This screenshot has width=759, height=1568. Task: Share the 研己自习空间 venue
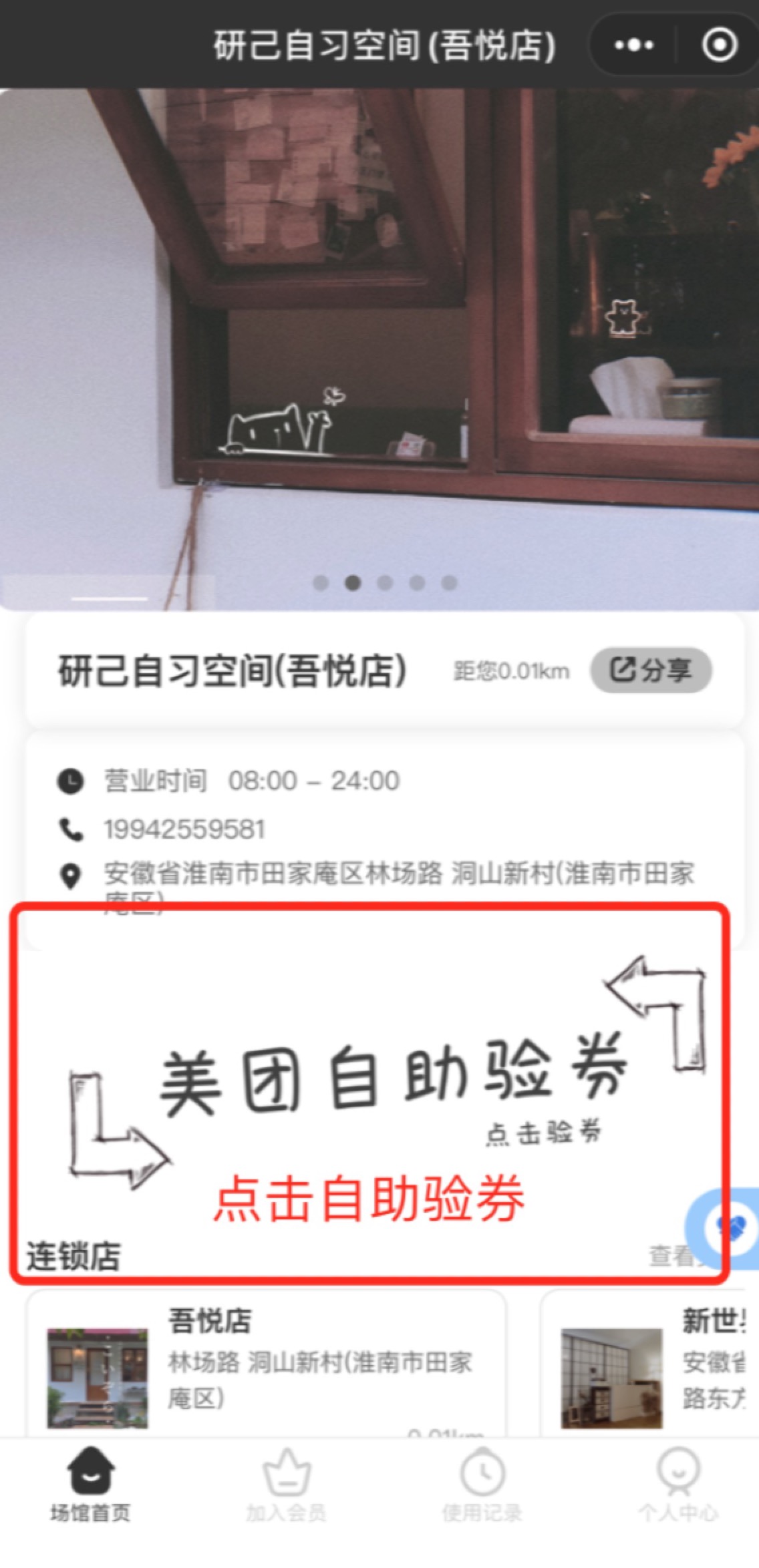pos(651,670)
